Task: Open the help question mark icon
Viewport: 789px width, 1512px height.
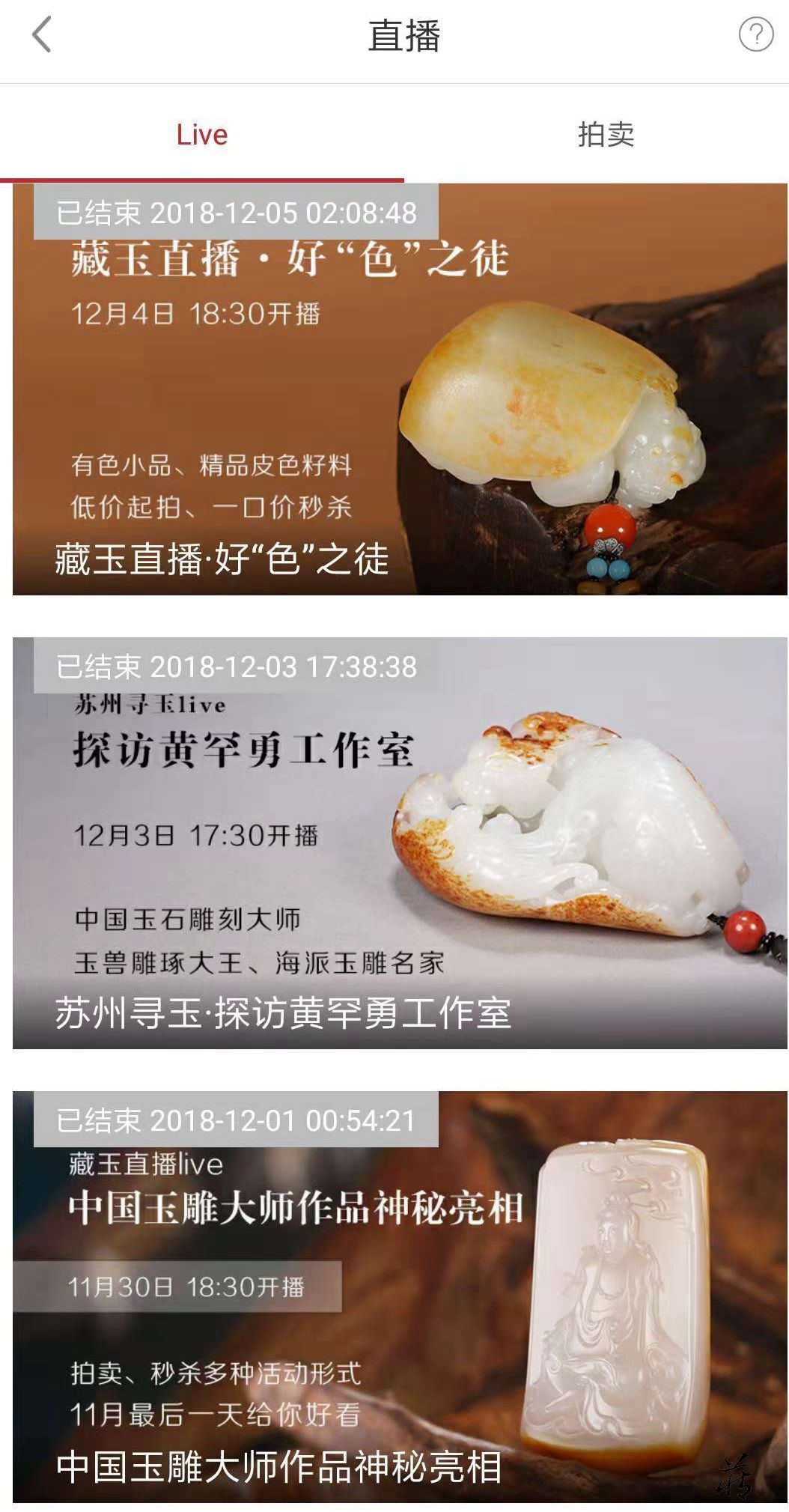Action: tap(755, 34)
